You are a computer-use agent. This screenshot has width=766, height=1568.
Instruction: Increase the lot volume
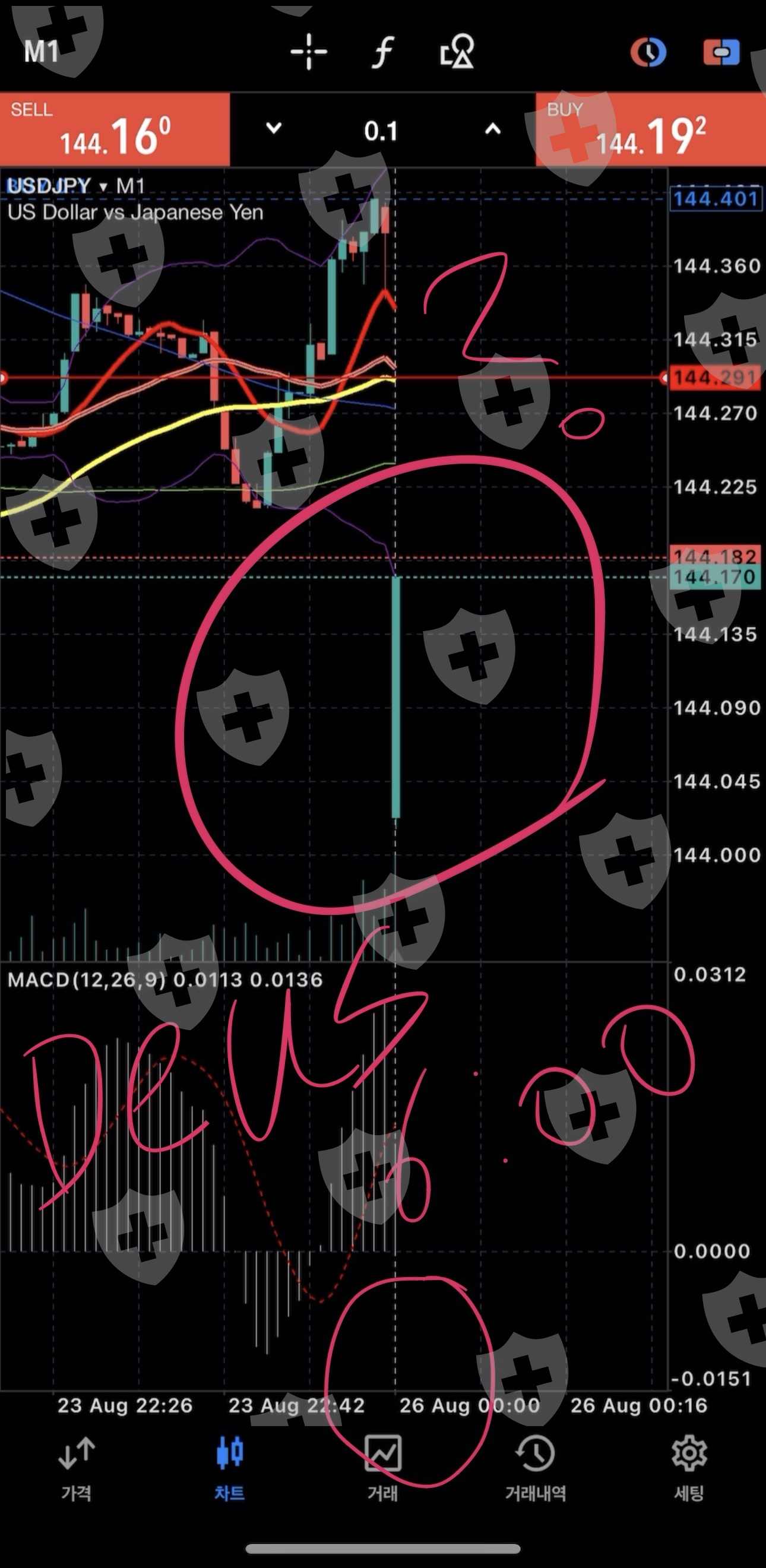point(493,128)
